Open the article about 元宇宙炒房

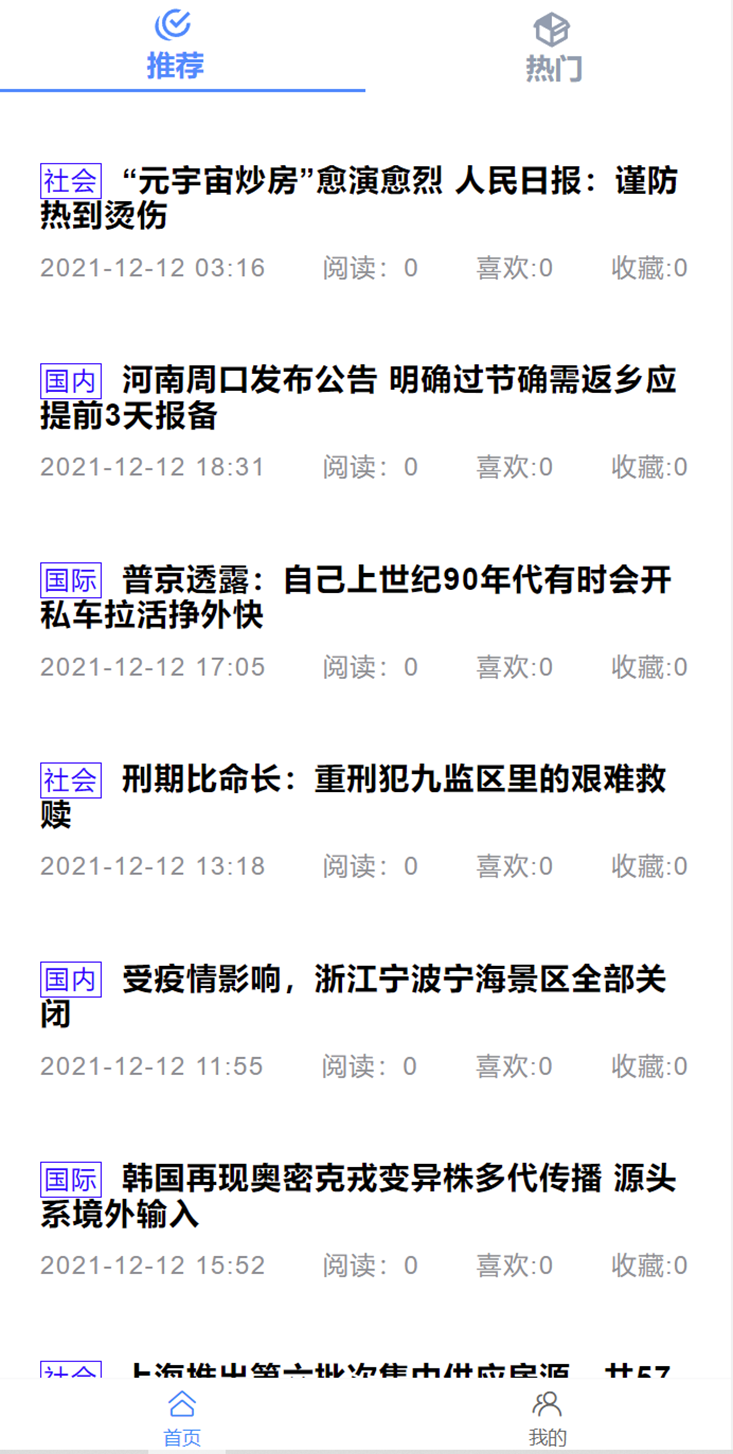pyautogui.click(x=360, y=198)
